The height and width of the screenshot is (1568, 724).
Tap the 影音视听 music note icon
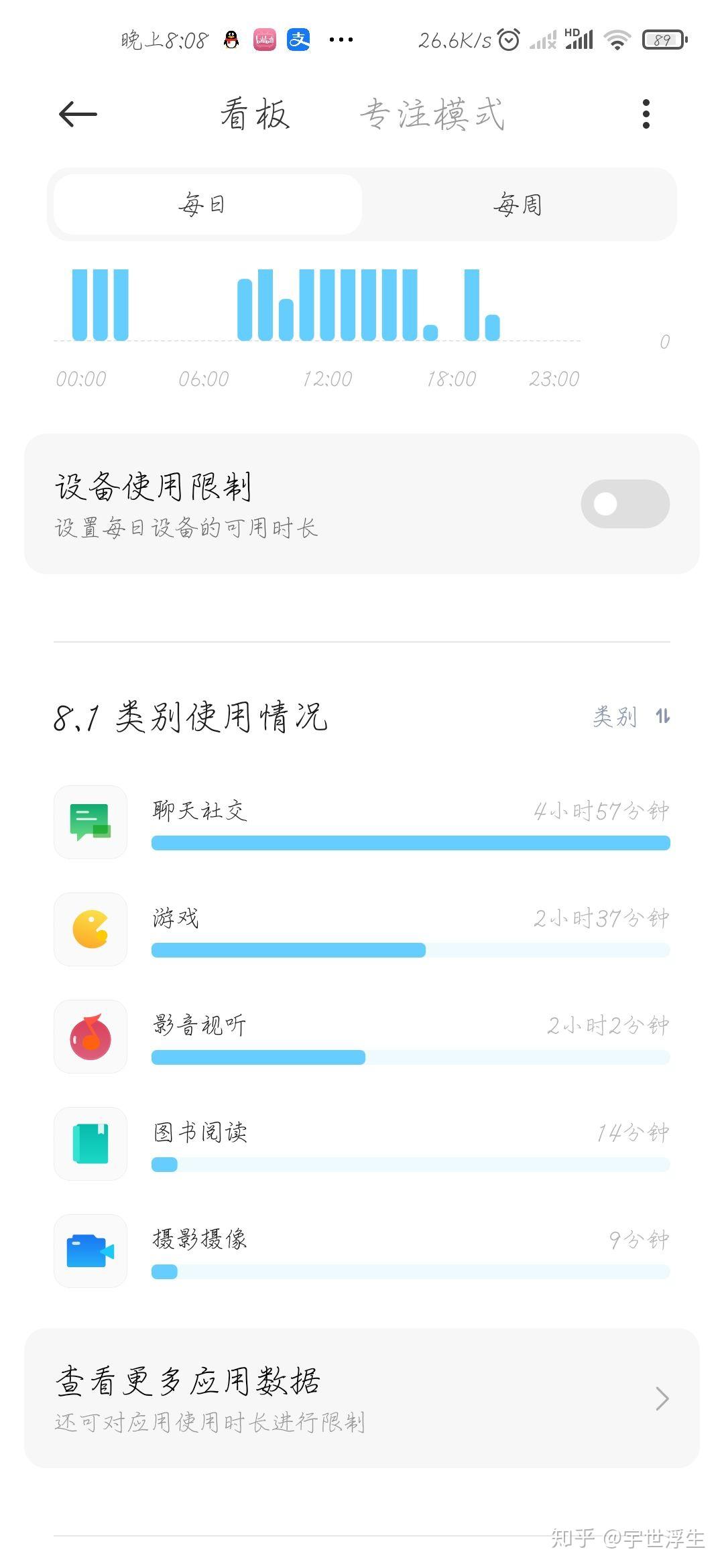90,1037
